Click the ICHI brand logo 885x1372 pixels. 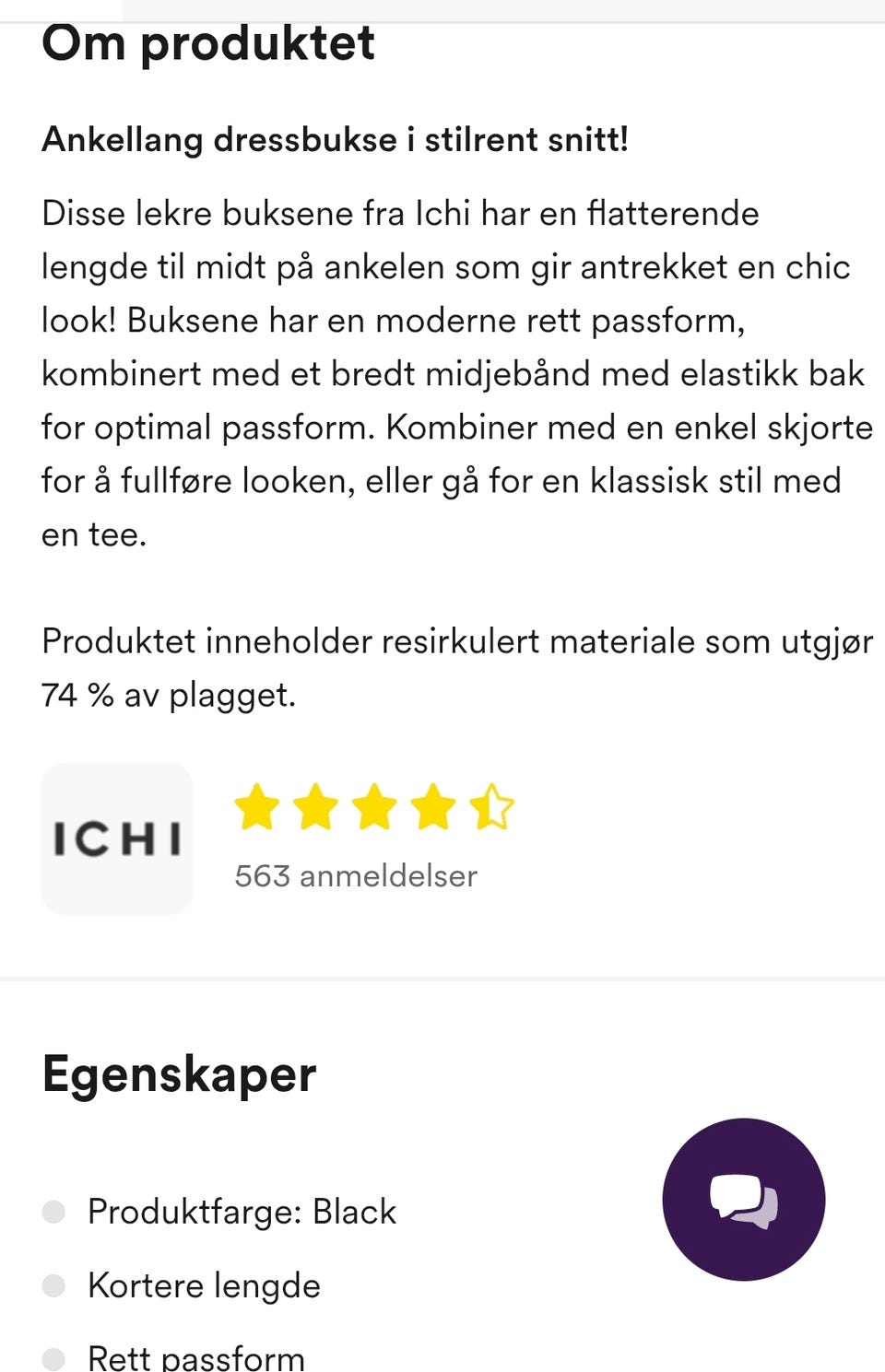(116, 838)
